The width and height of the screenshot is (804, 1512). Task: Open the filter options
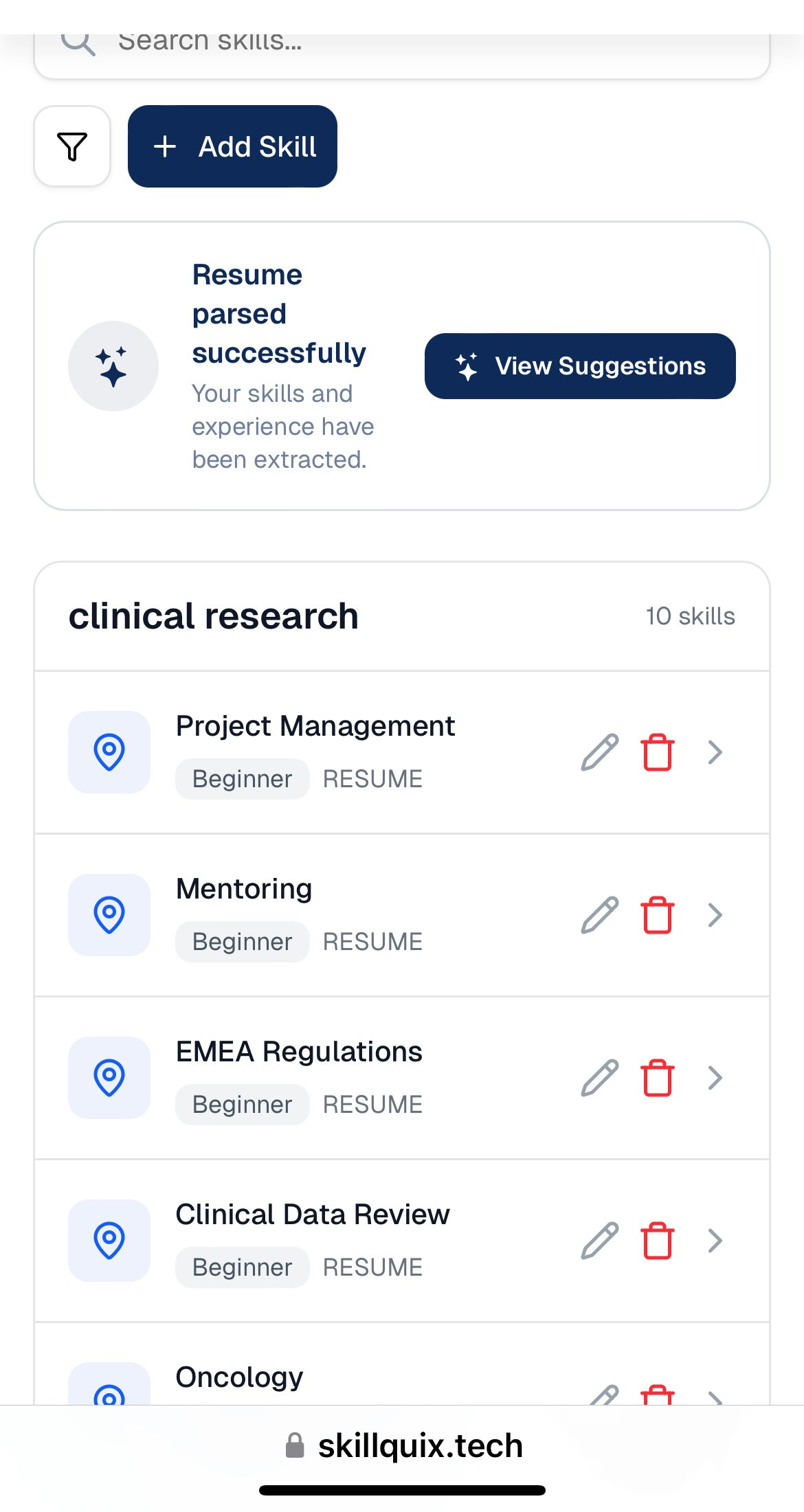pyautogui.click(x=72, y=146)
